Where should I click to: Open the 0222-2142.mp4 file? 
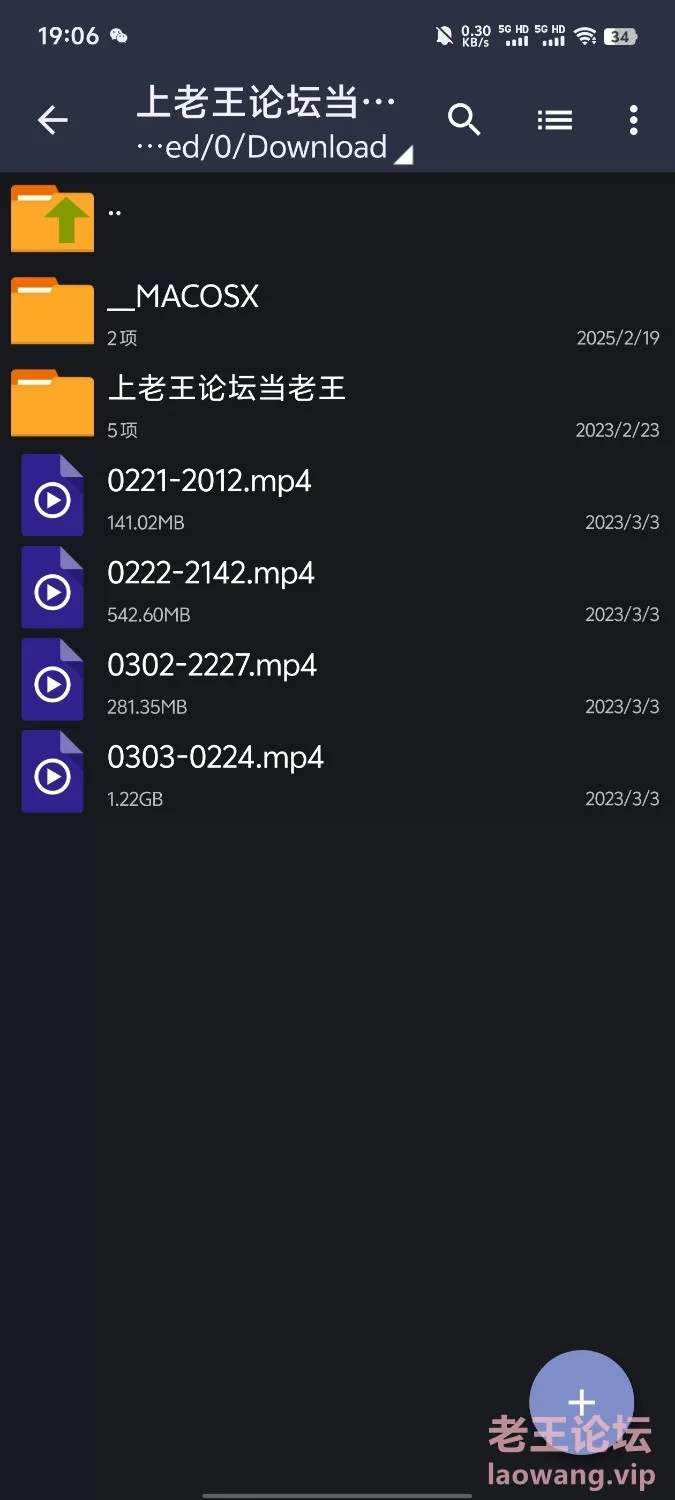tap(337, 587)
